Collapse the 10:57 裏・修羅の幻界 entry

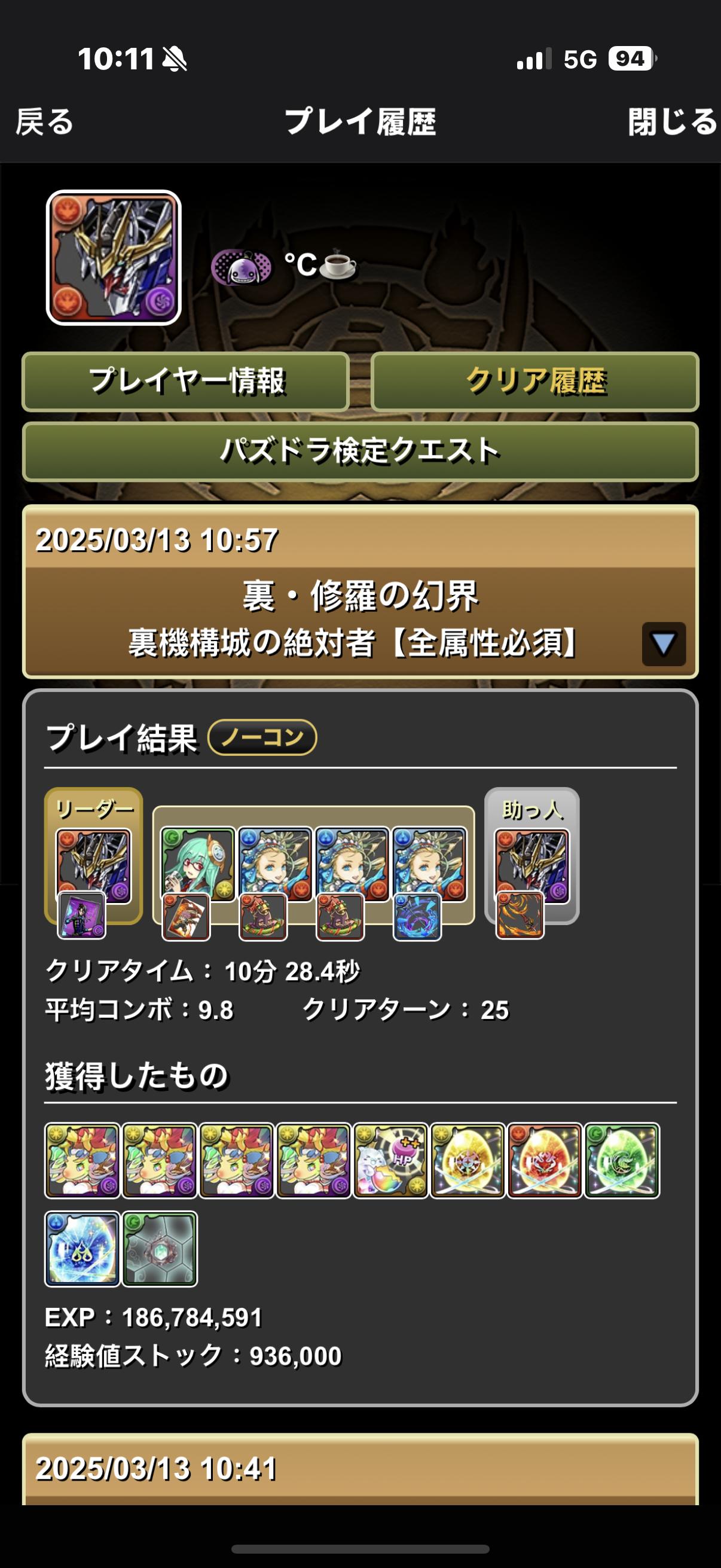(663, 643)
